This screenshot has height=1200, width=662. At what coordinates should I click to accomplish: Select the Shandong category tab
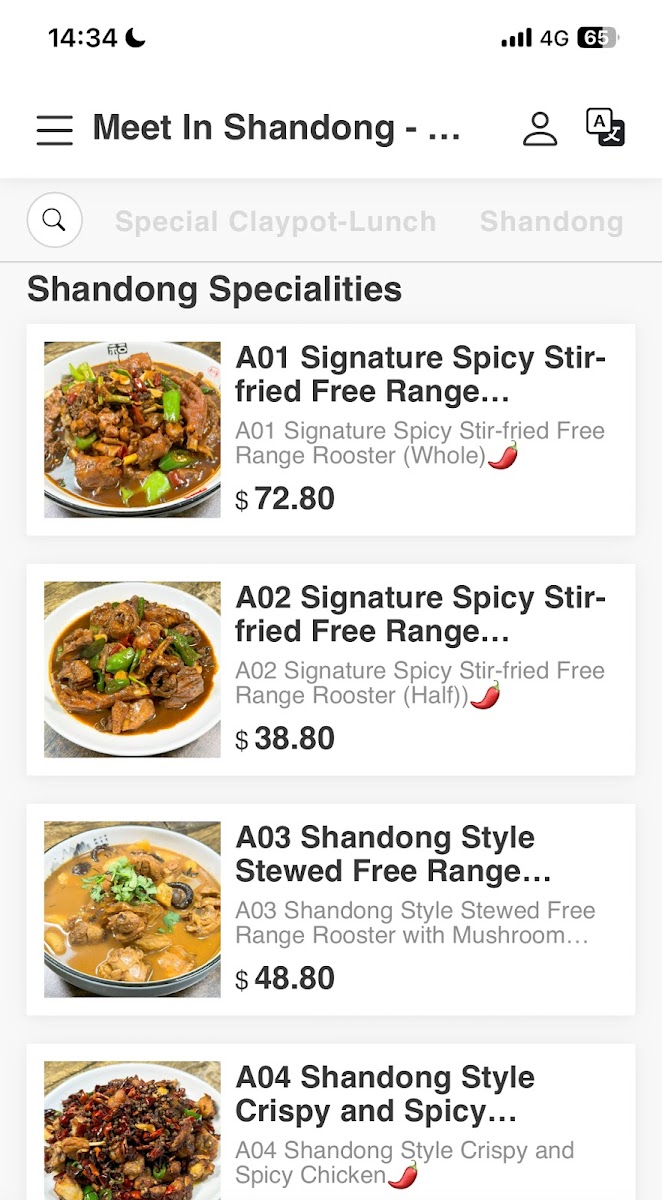(x=551, y=222)
